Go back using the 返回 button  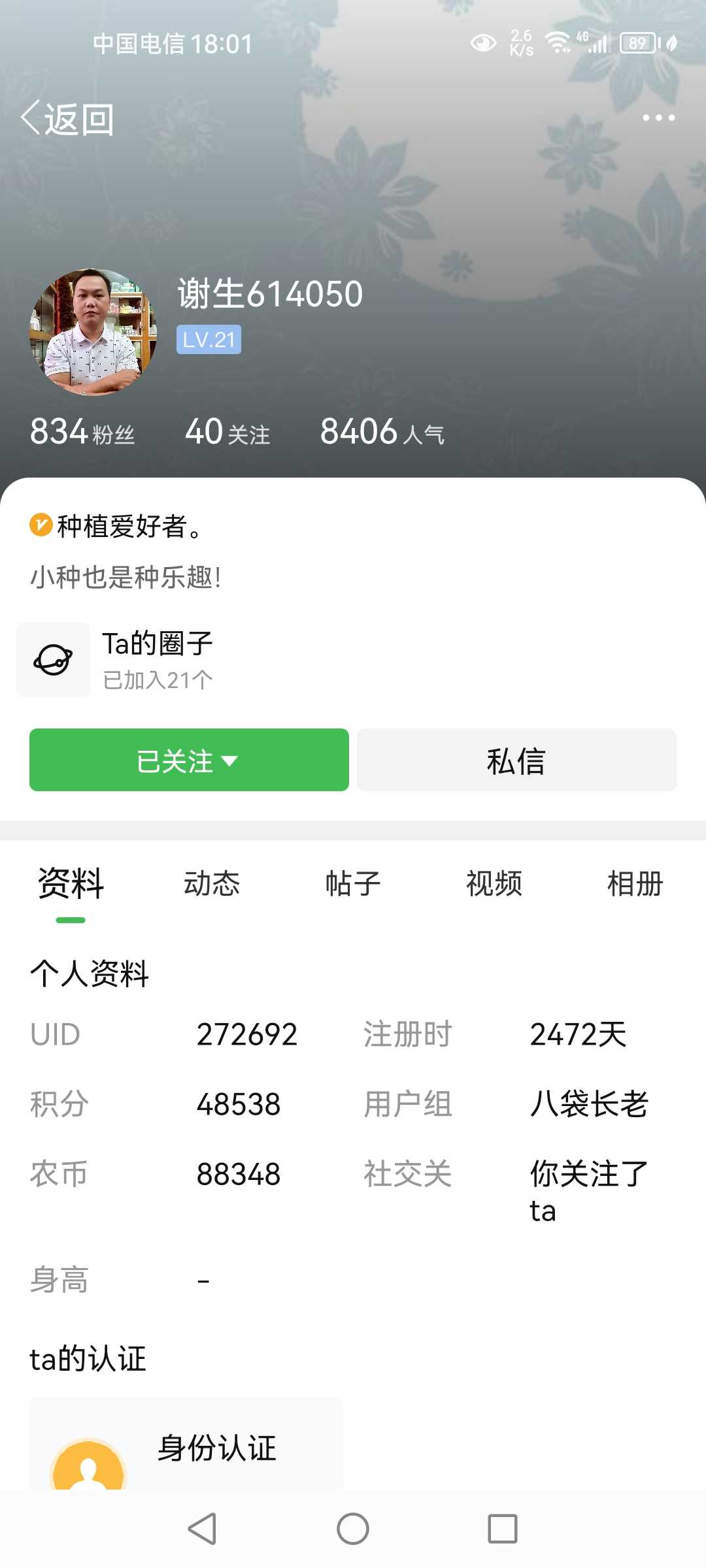67,119
